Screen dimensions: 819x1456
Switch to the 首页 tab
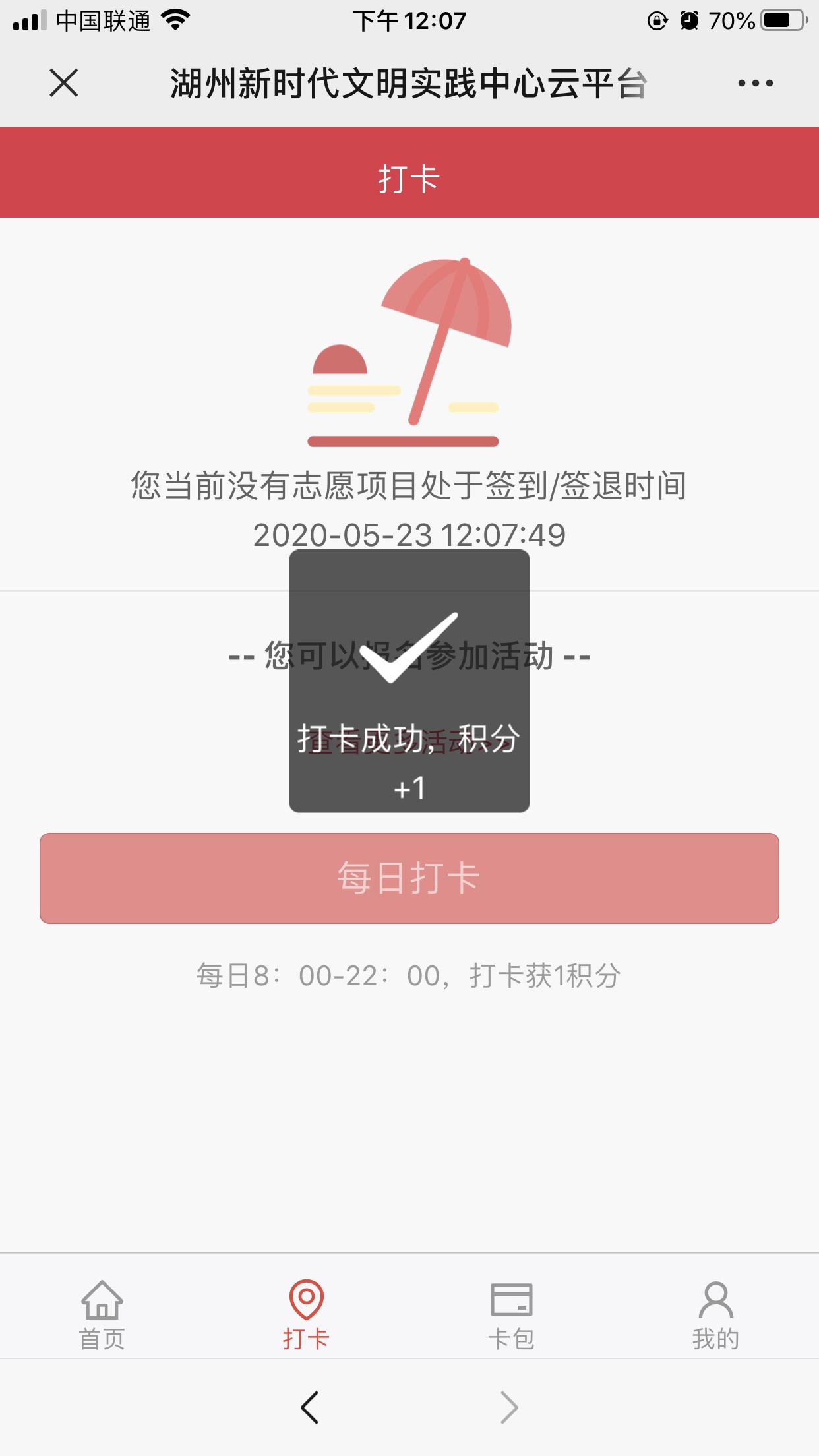click(102, 1314)
